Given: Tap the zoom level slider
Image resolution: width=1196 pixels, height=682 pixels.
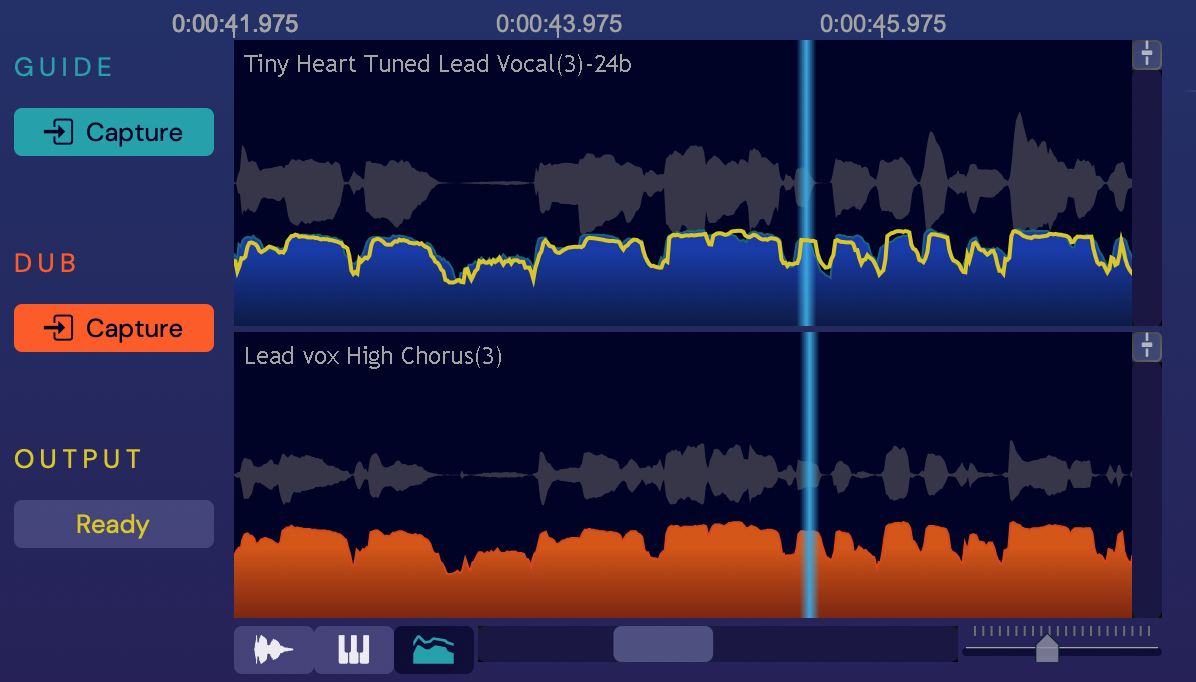Looking at the screenshot, I should coord(1047,648).
